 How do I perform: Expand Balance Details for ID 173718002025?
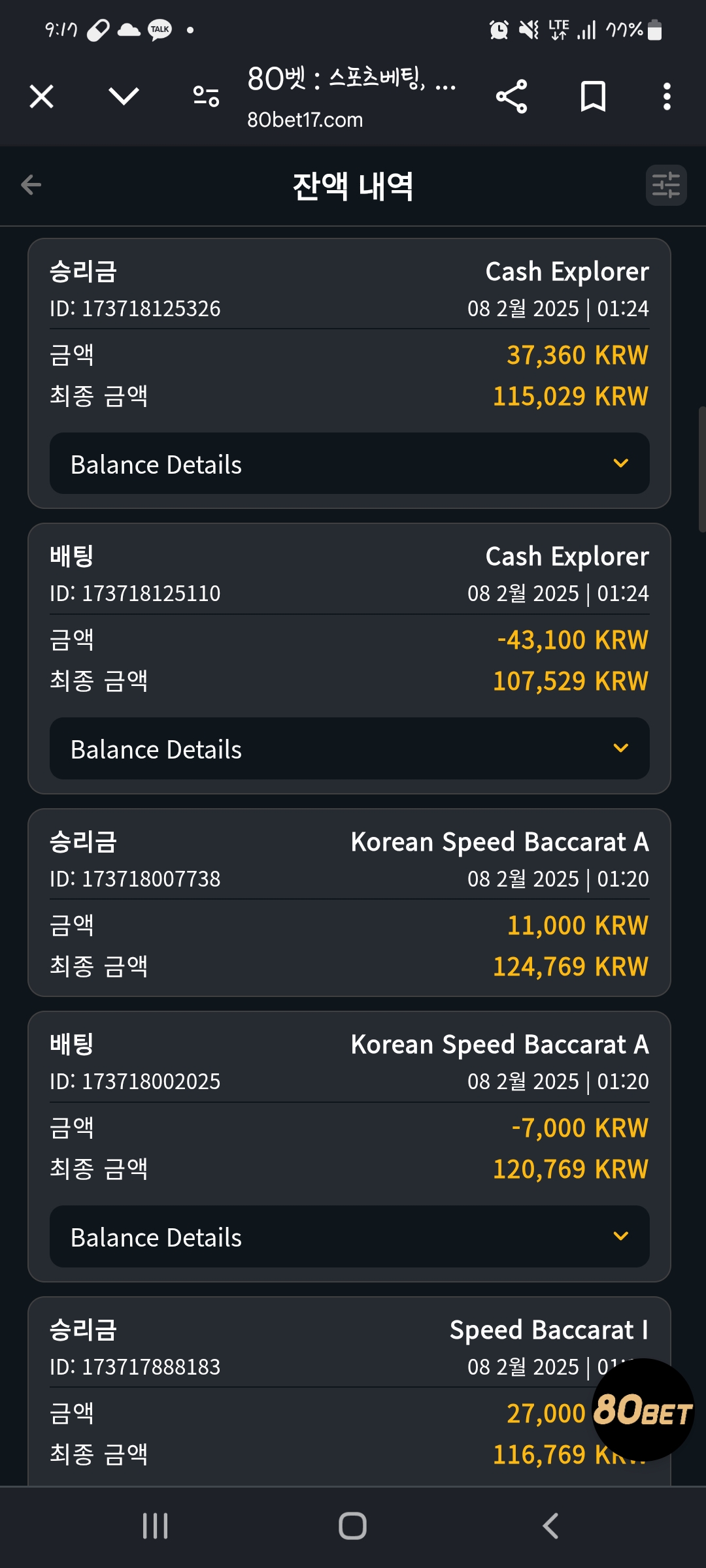tap(350, 1237)
